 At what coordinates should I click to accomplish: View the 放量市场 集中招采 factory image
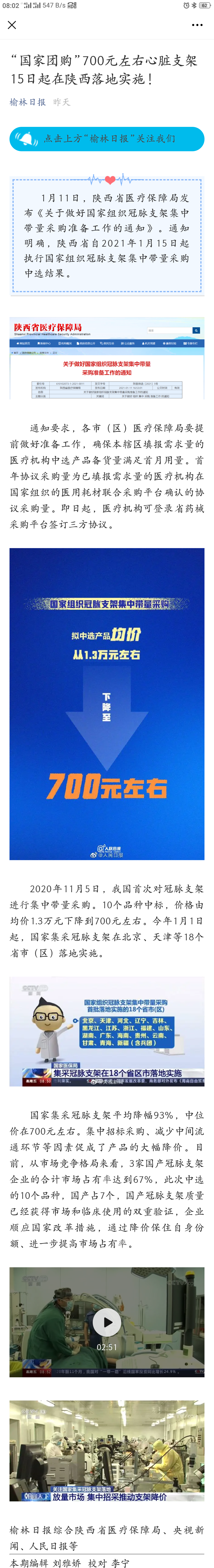coord(107,1451)
